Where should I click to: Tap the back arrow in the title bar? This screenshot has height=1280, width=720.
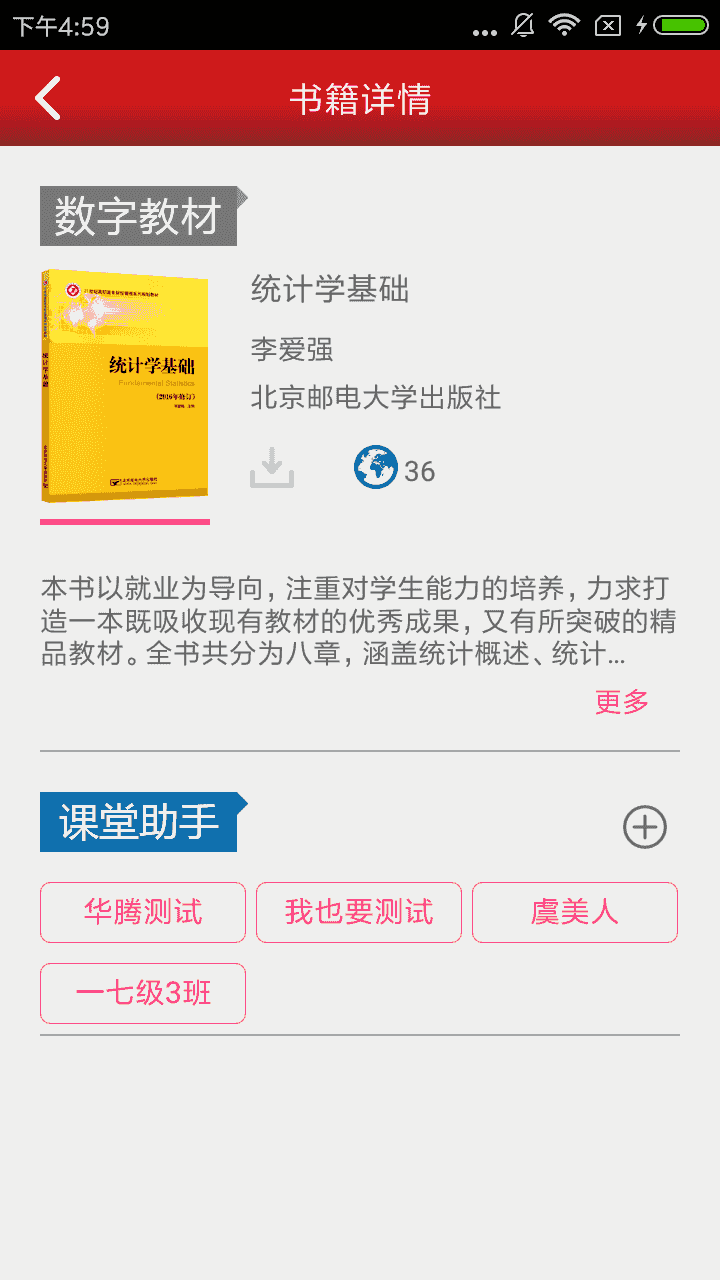[x=47, y=97]
